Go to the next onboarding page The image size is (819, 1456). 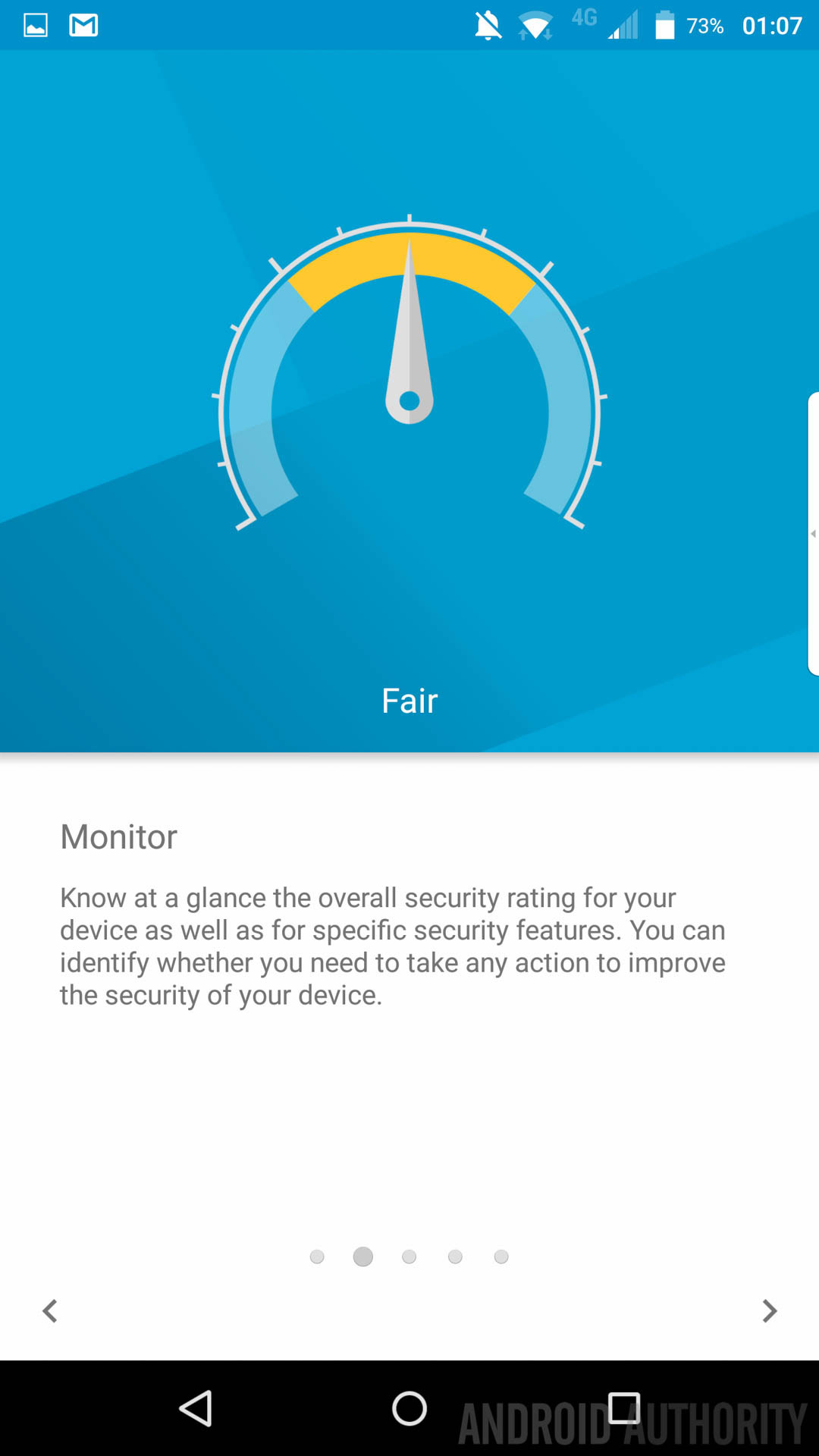pos(769,1310)
